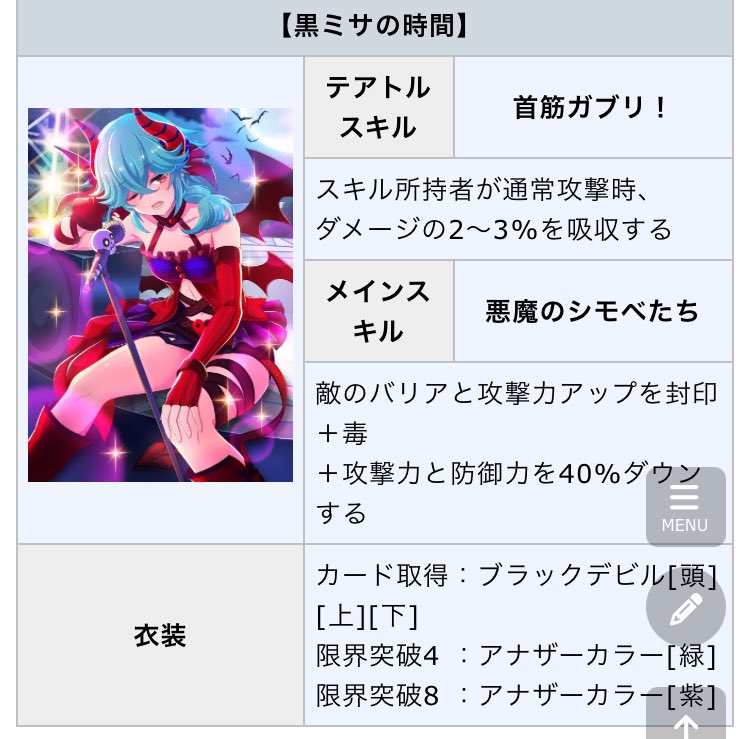The width and height of the screenshot is (749, 739).
Task: Open the 黒ミサの時間 card image
Action: coord(160,295)
